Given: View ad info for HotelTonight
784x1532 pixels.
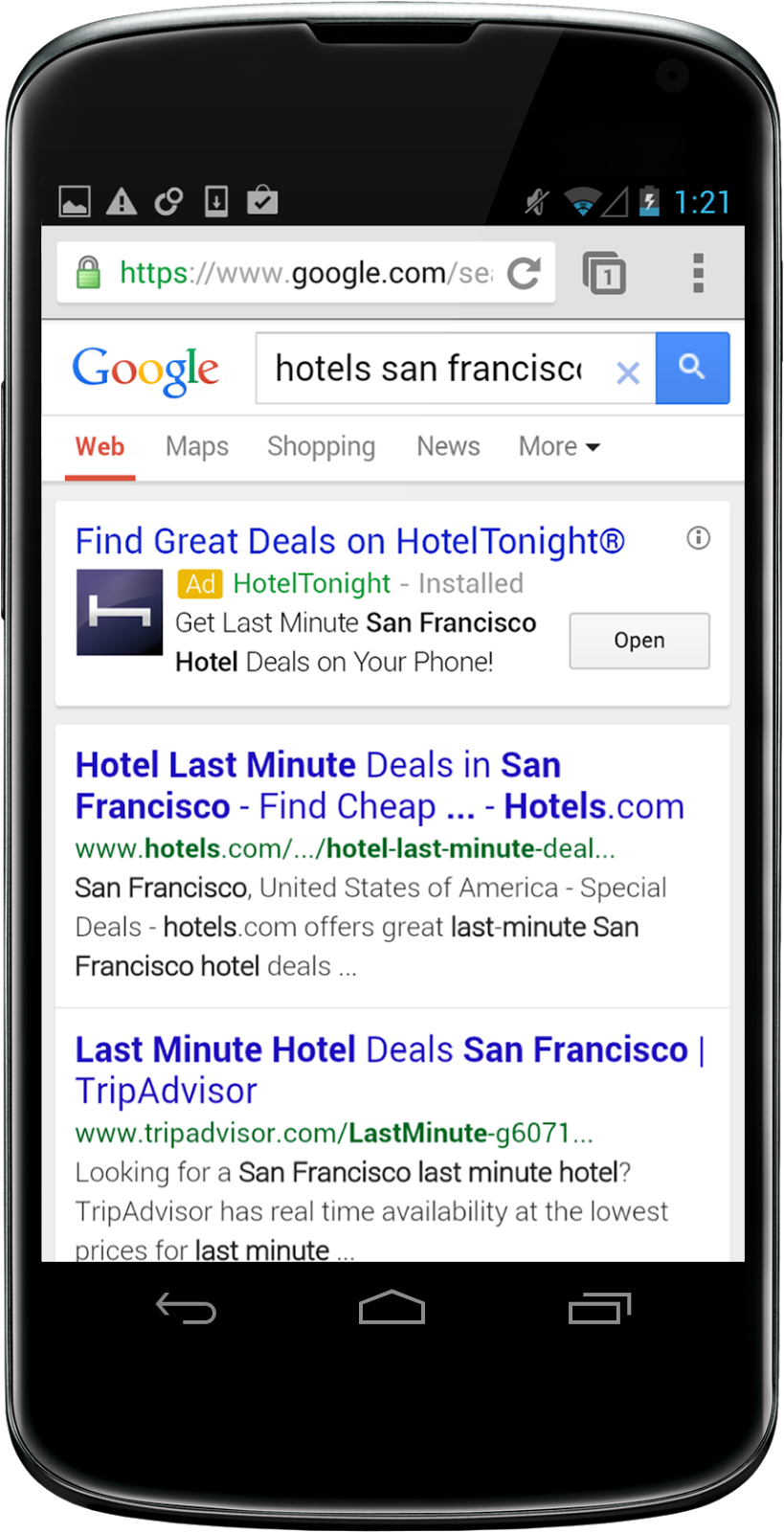Looking at the screenshot, I should tap(699, 538).
